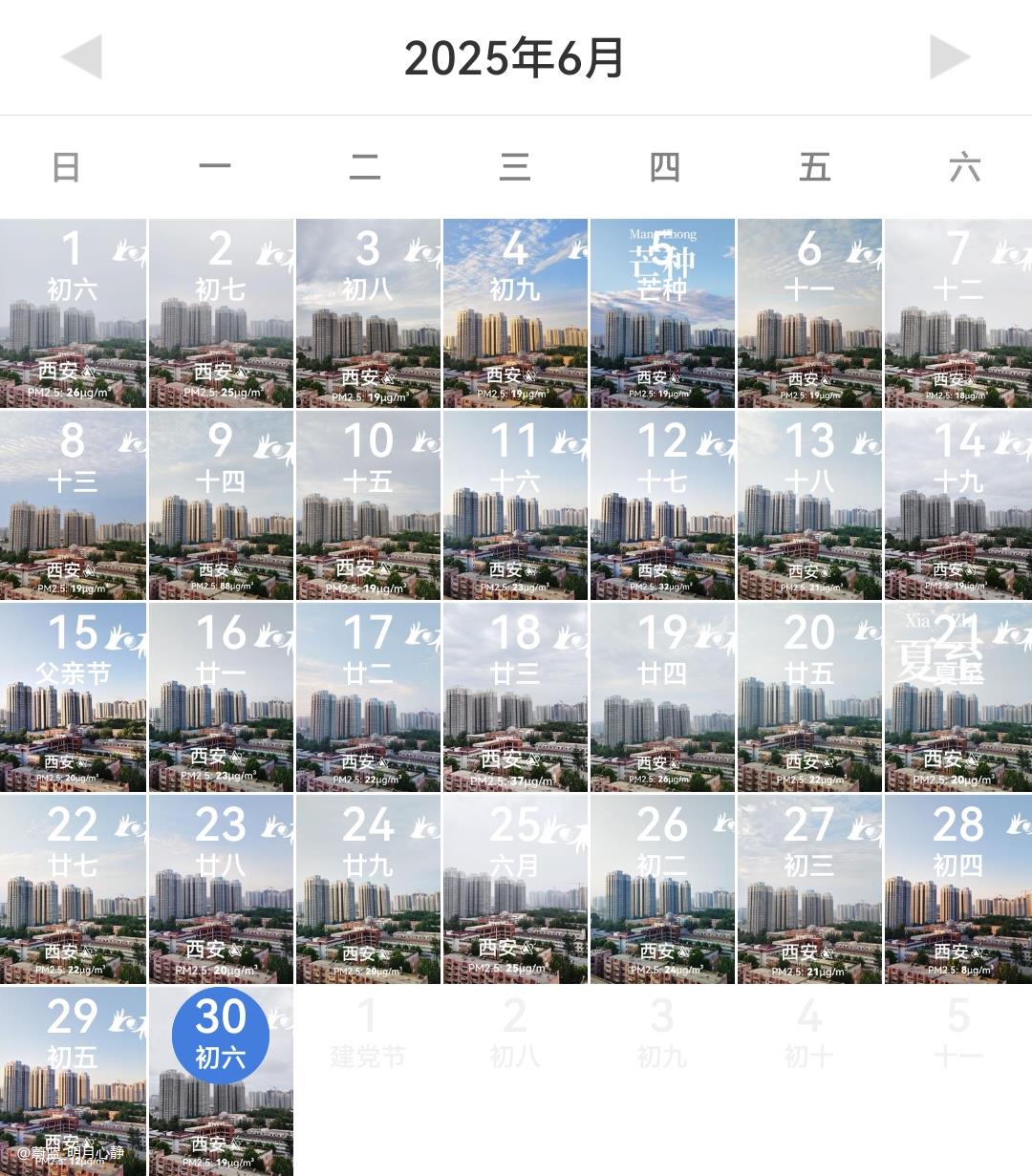The height and width of the screenshot is (1176, 1032).
Task: View the June 18 photo
Action: tap(515, 697)
